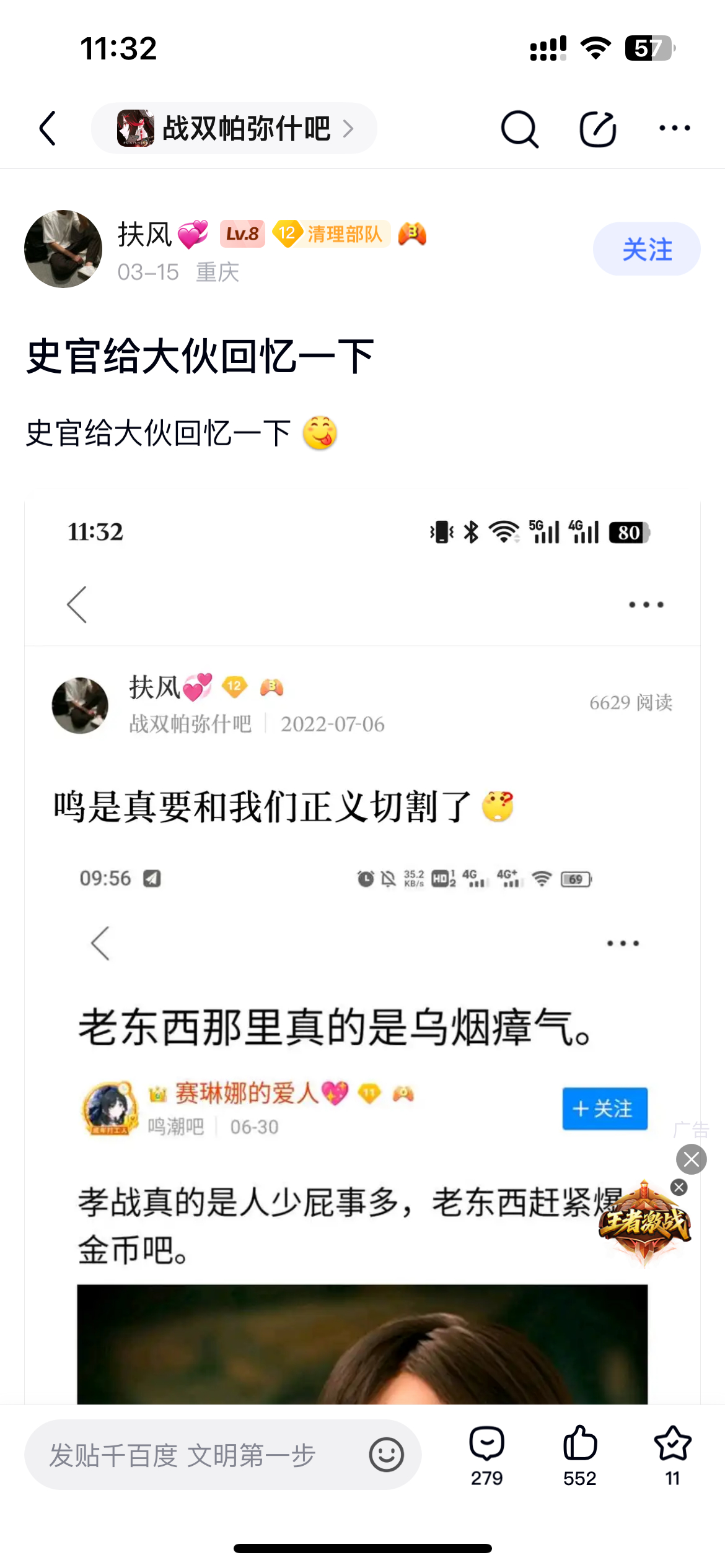View 扶风's profile via the post avatar
The image size is (725, 1568).
tap(63, 249)
